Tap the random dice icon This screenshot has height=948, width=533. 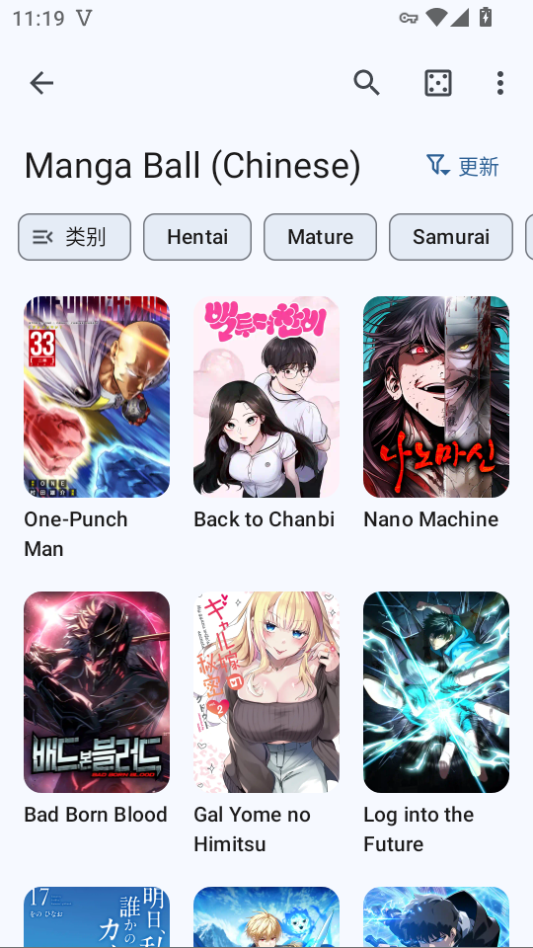point(438,83)
